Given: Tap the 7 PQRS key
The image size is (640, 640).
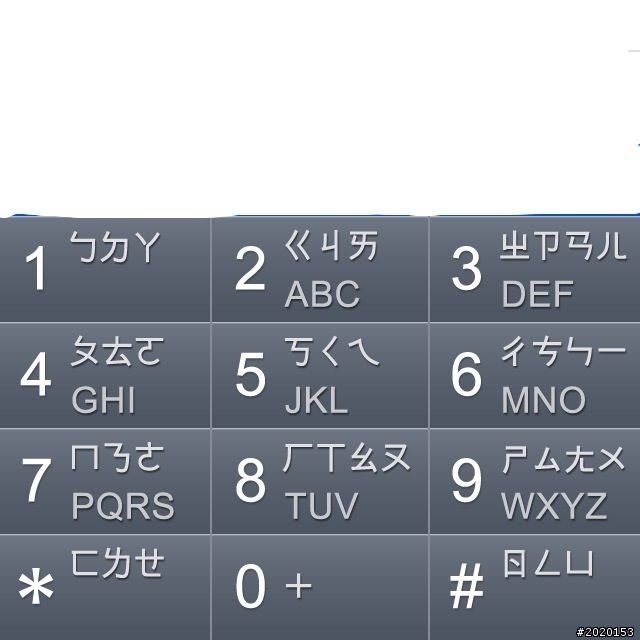Looking at the screenshot, I should coord(105,482).
